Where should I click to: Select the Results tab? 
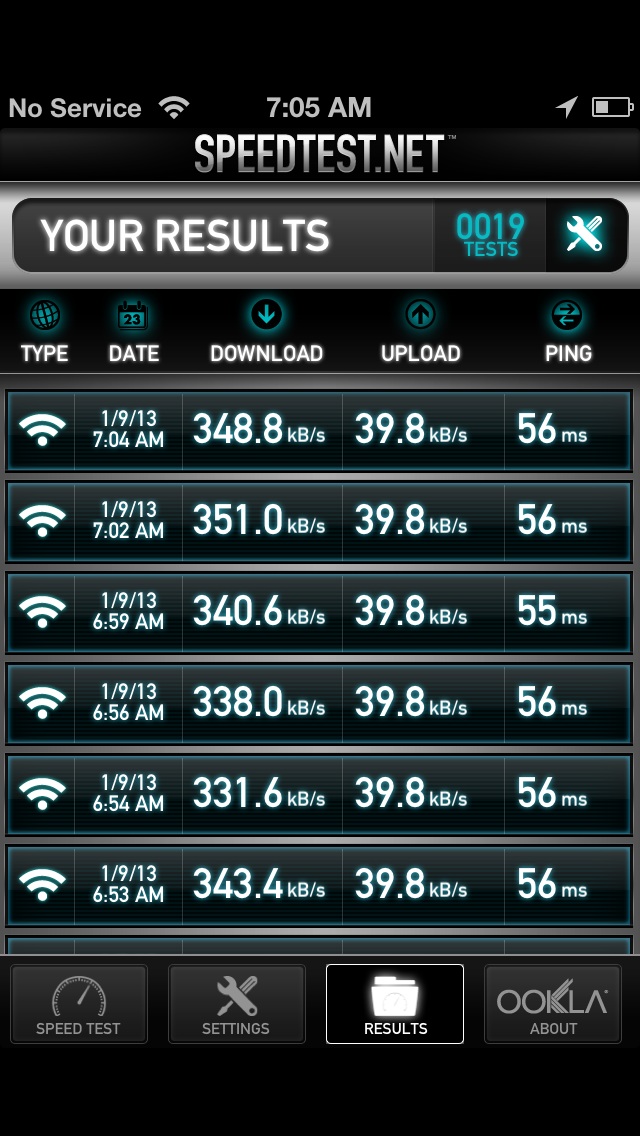point(395,1003)
